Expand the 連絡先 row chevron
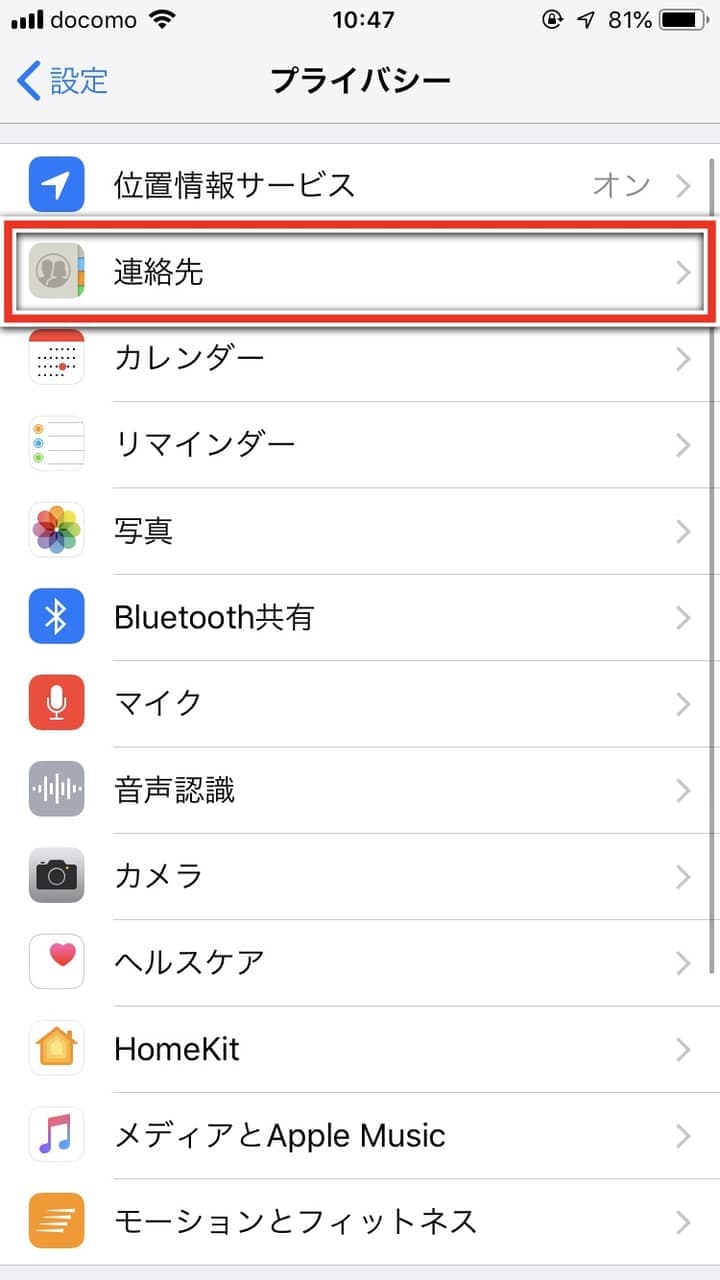Image resolution: width=720 pixels, height=1280 pixels. [x=684, y=272]
